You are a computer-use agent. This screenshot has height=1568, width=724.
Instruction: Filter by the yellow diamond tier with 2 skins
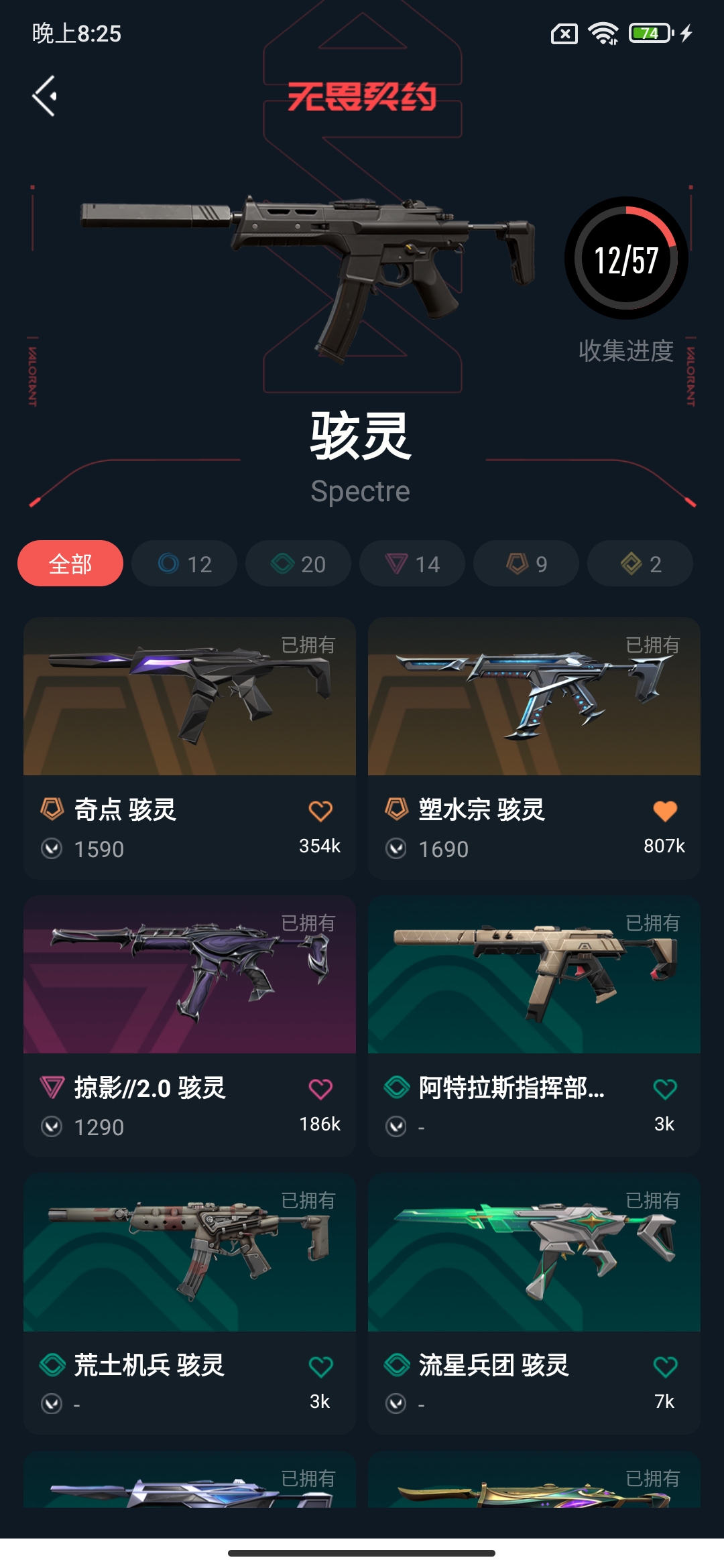tap(640, 564)
